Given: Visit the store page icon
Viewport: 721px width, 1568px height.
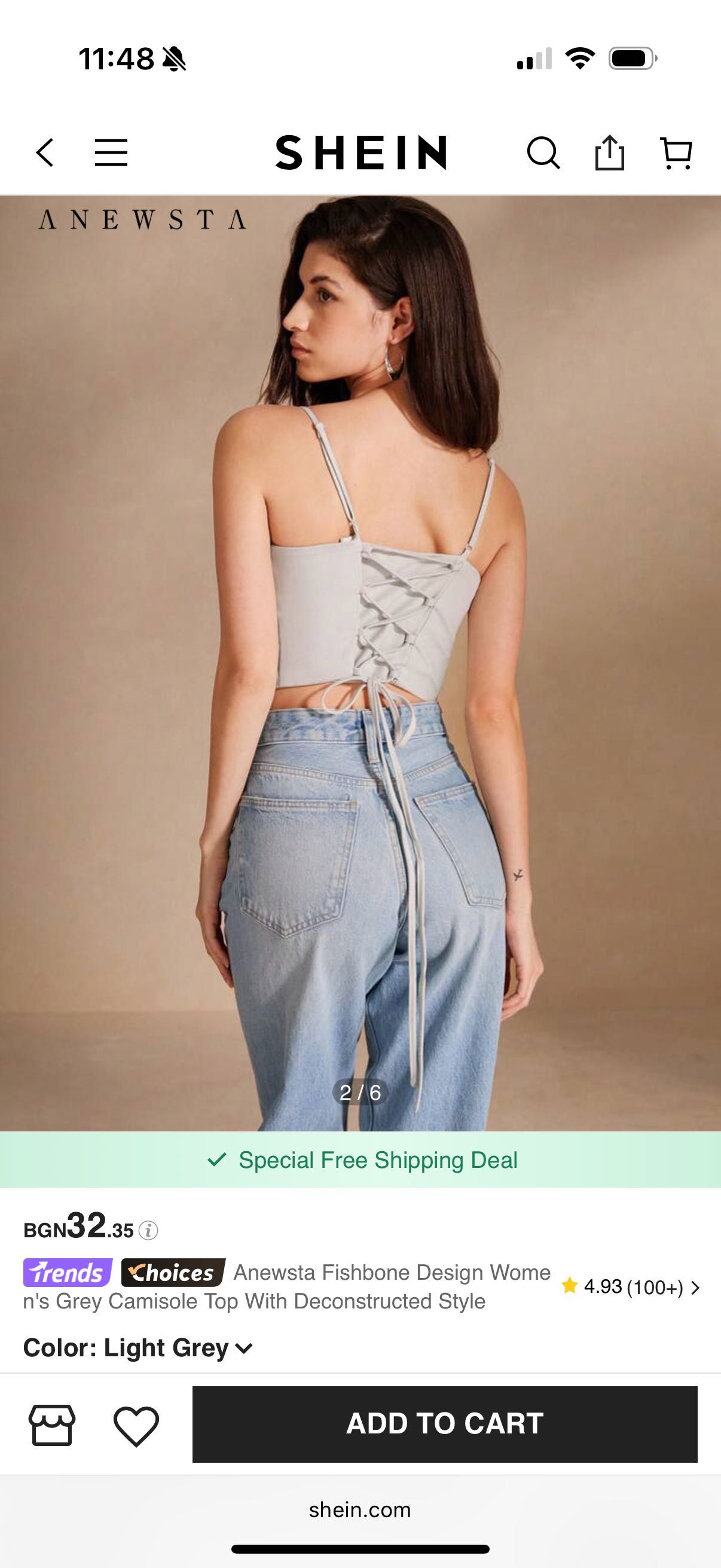Looking at the screenshot, I should coord(53,1425).
